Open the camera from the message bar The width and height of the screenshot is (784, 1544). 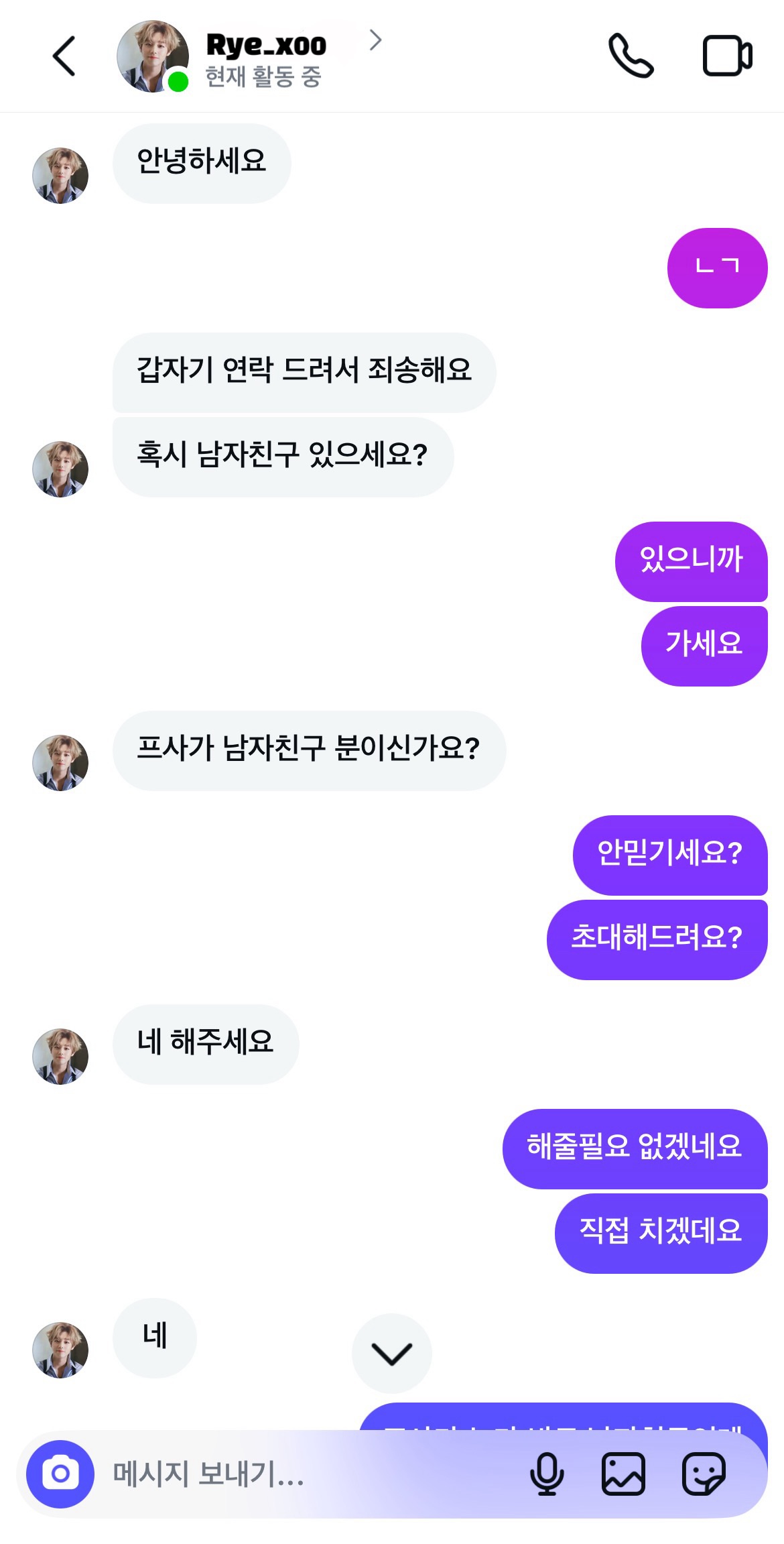60,1474
